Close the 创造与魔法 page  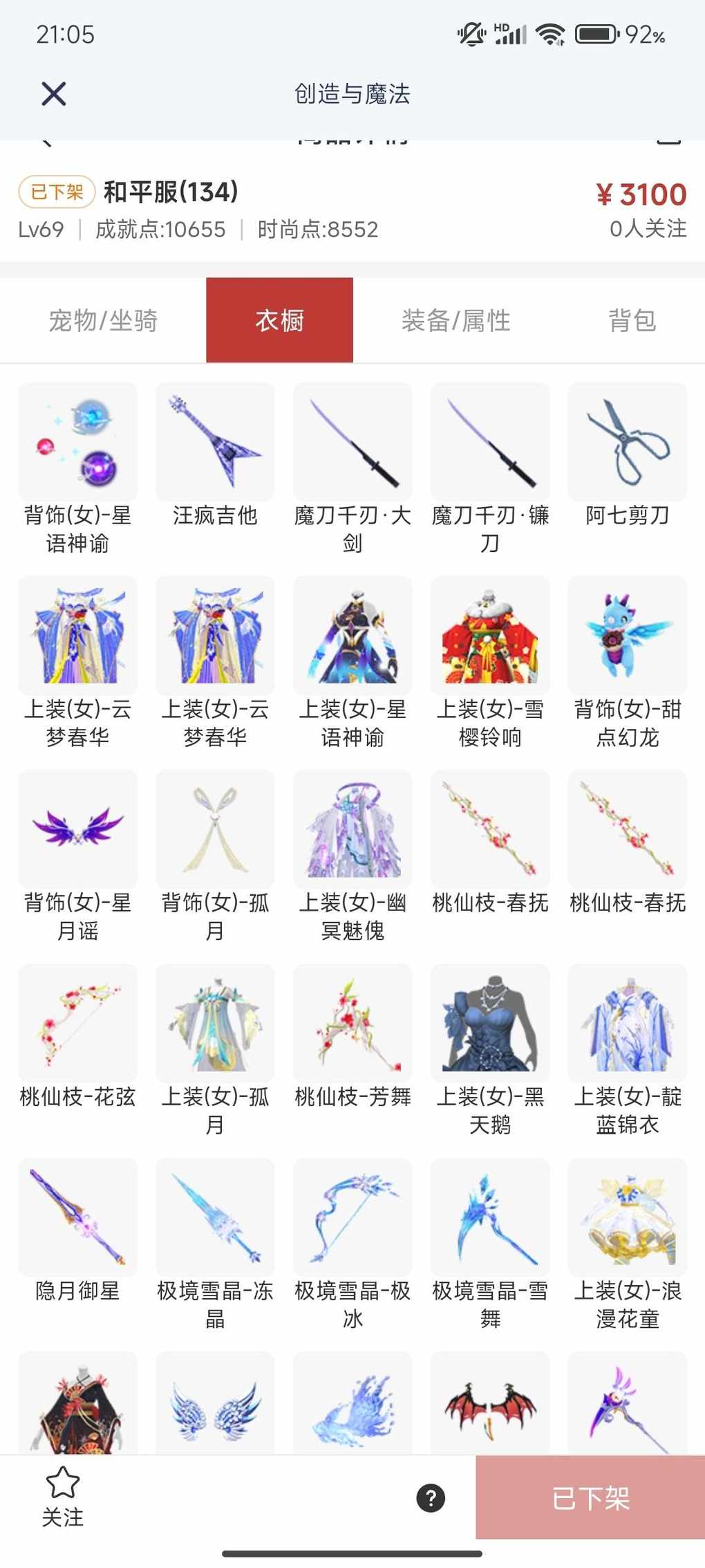(x=53, y=93)
